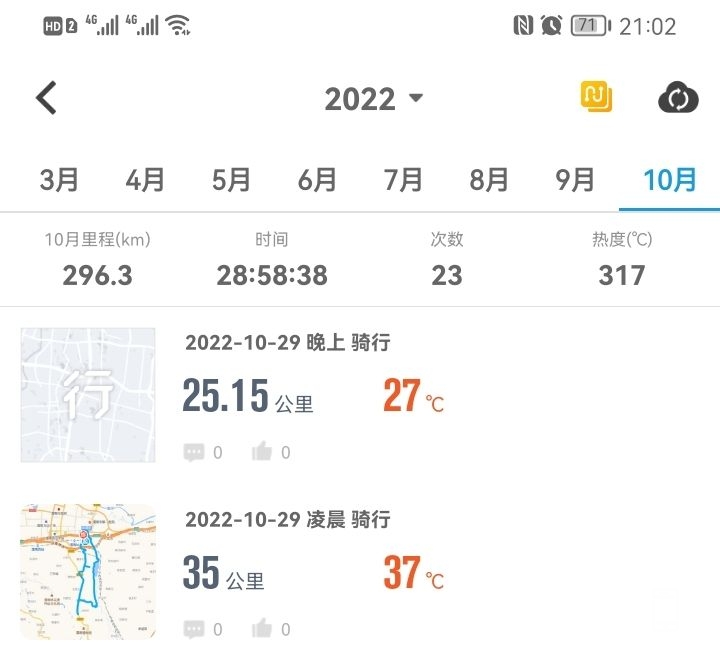Like the 2022-10-29 晚上 ride
The width and height of the screenshot is (720, 660).
point(263,452)
